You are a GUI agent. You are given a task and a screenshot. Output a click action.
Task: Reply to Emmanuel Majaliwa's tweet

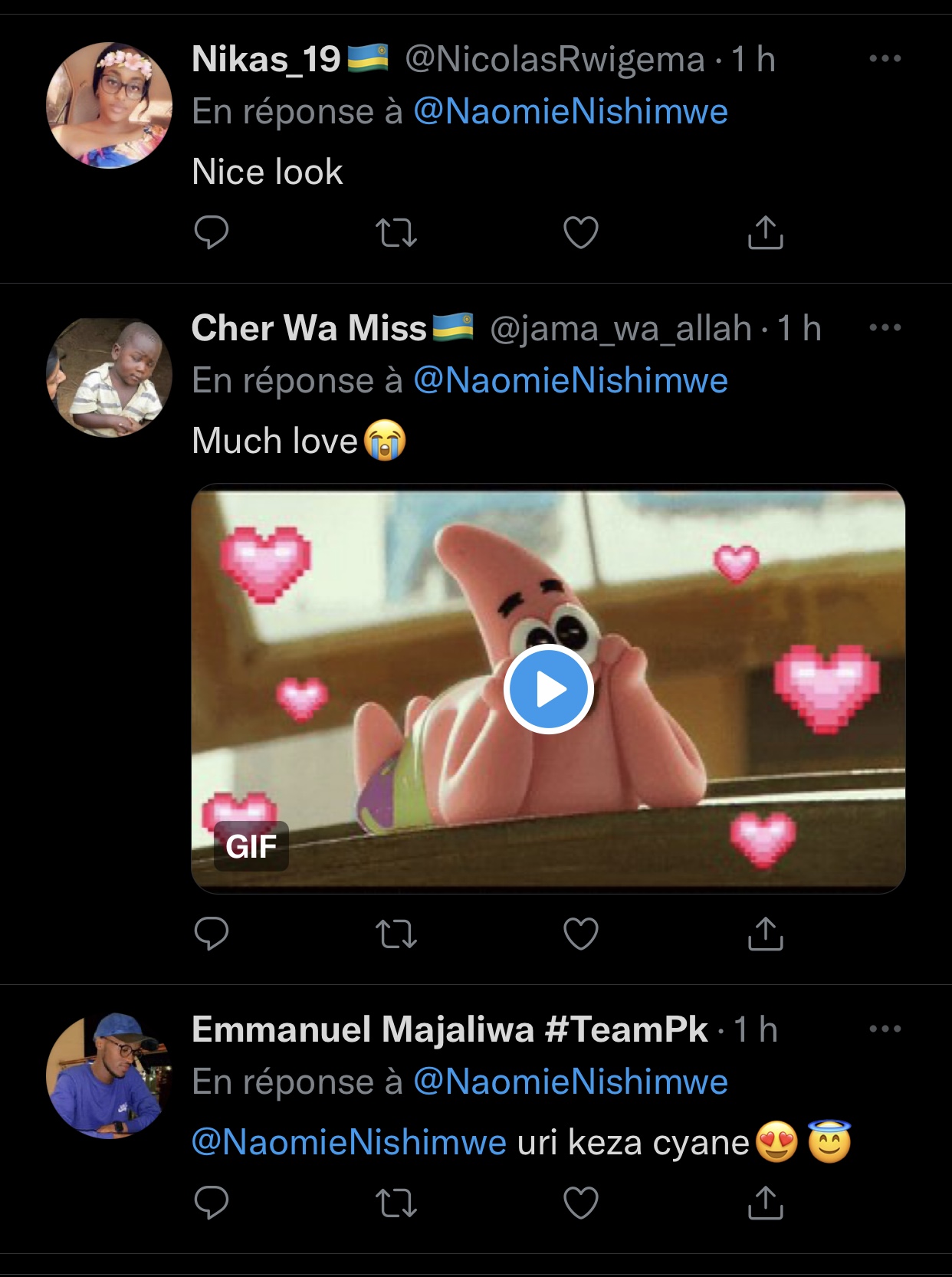point(212,1203)
